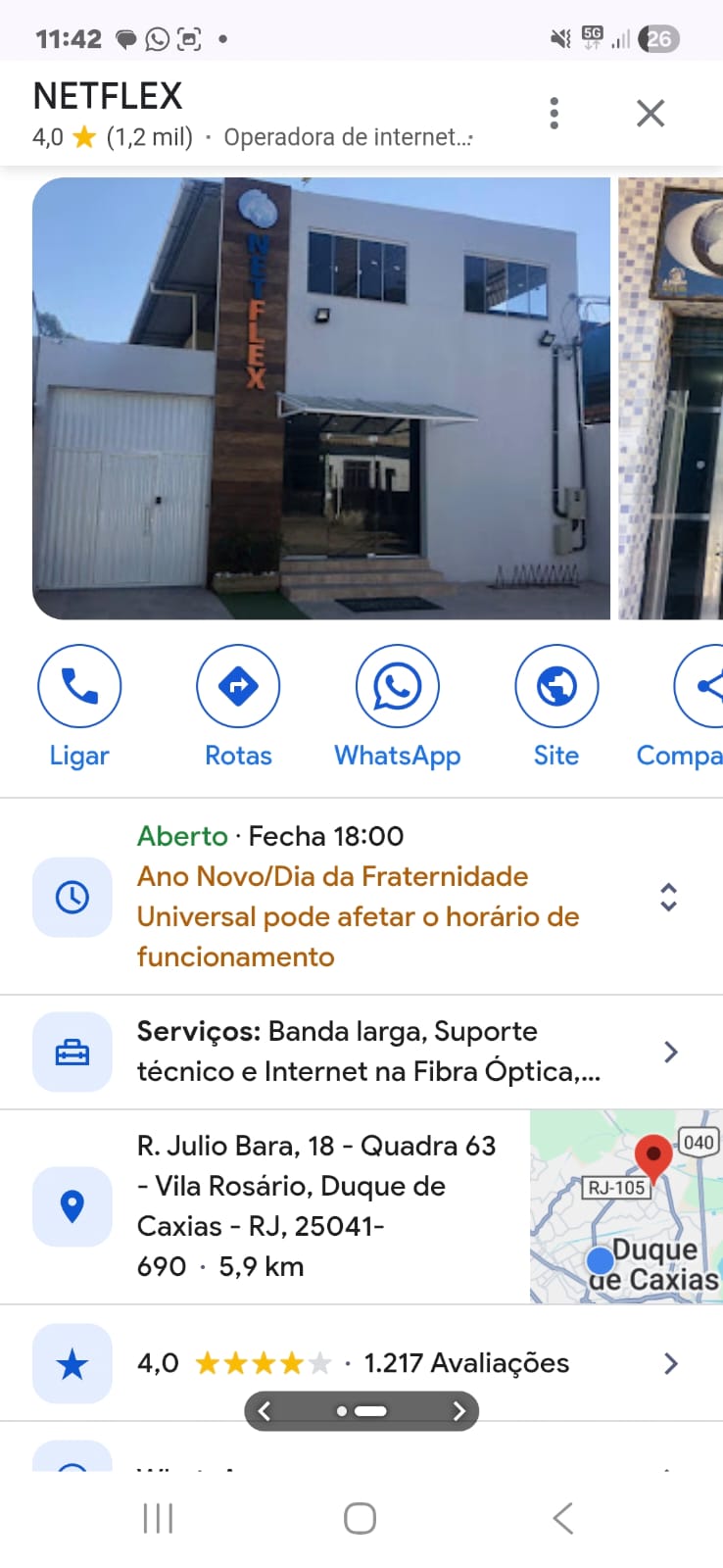The height and width of the screenshot is (1568, 723).
Task: Expand the opening hours section
Action: [668, 897]
